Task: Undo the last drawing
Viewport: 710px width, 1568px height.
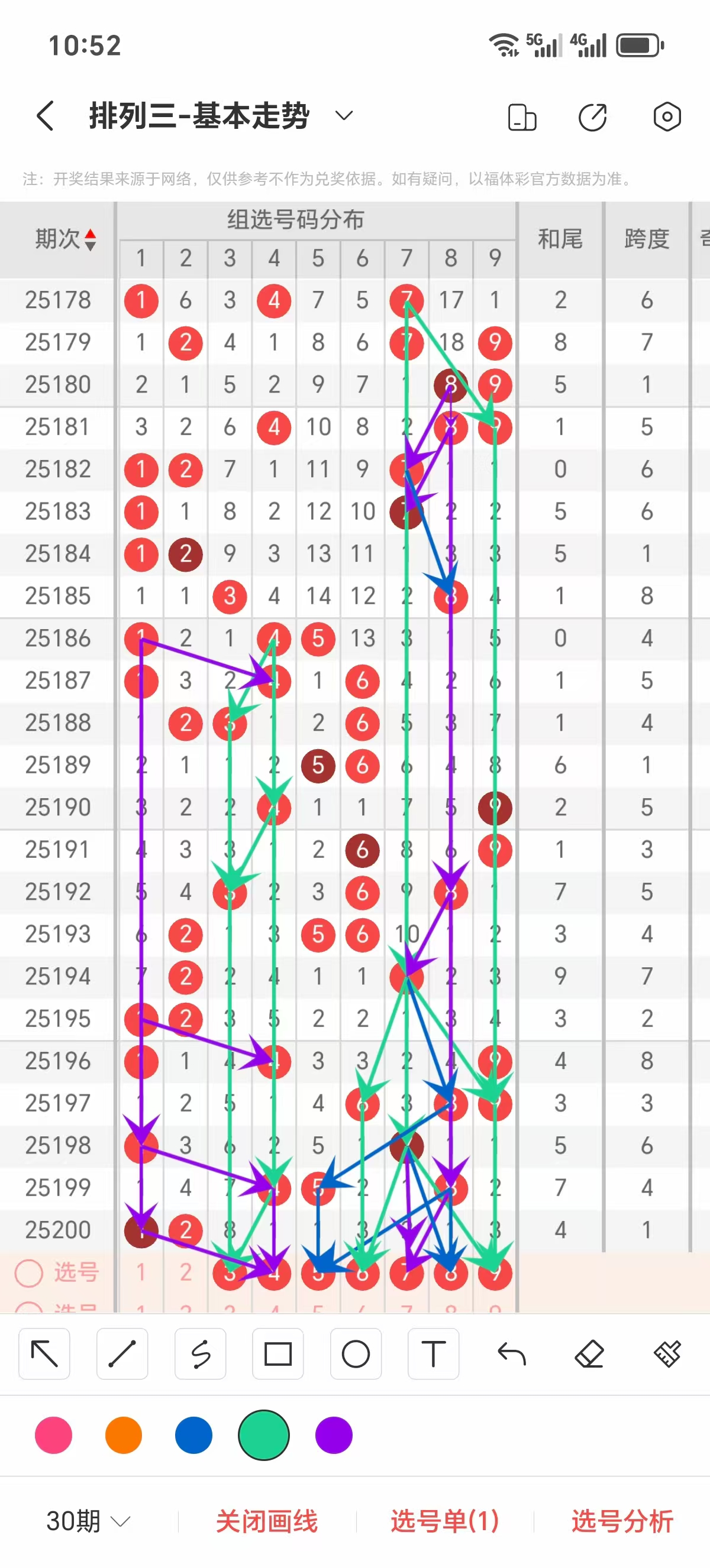Action: pyautogui.click(x=511, y=1355)
